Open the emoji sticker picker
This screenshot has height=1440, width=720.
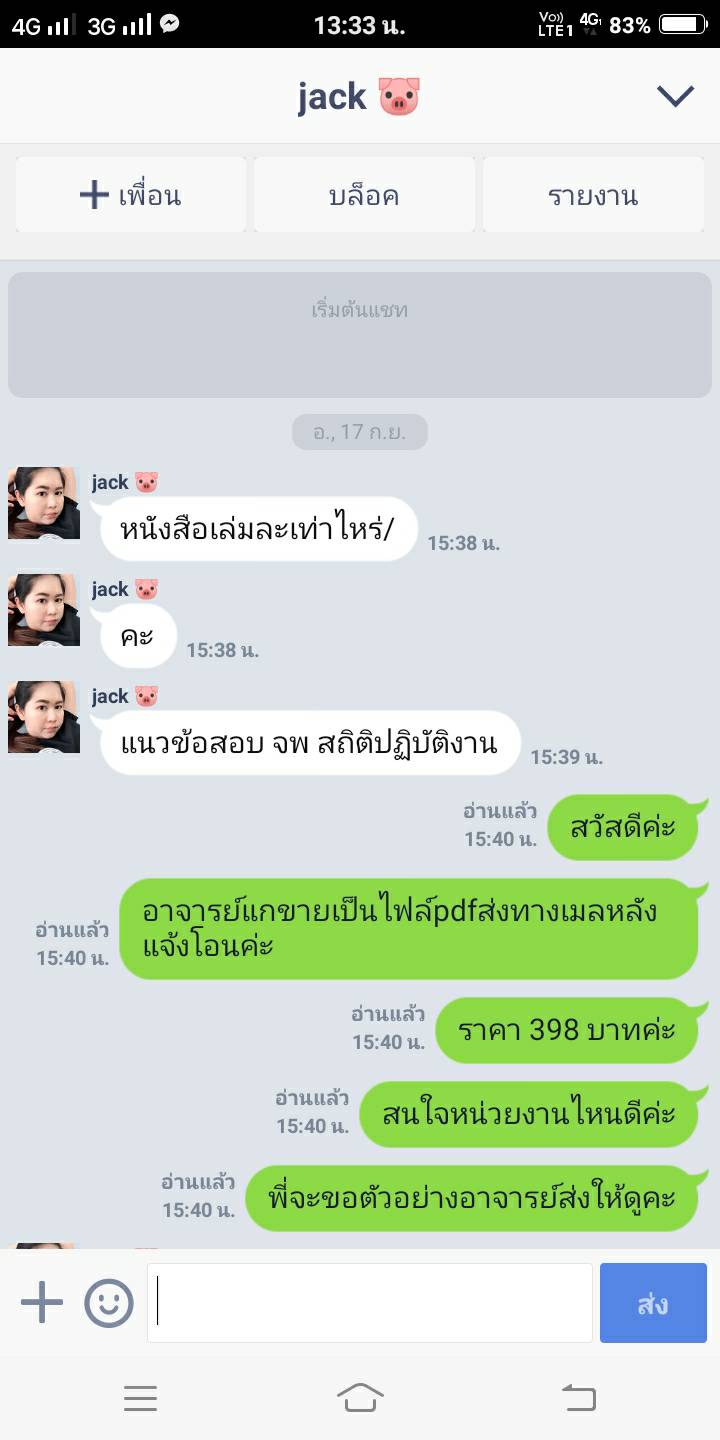[109, 1303]
